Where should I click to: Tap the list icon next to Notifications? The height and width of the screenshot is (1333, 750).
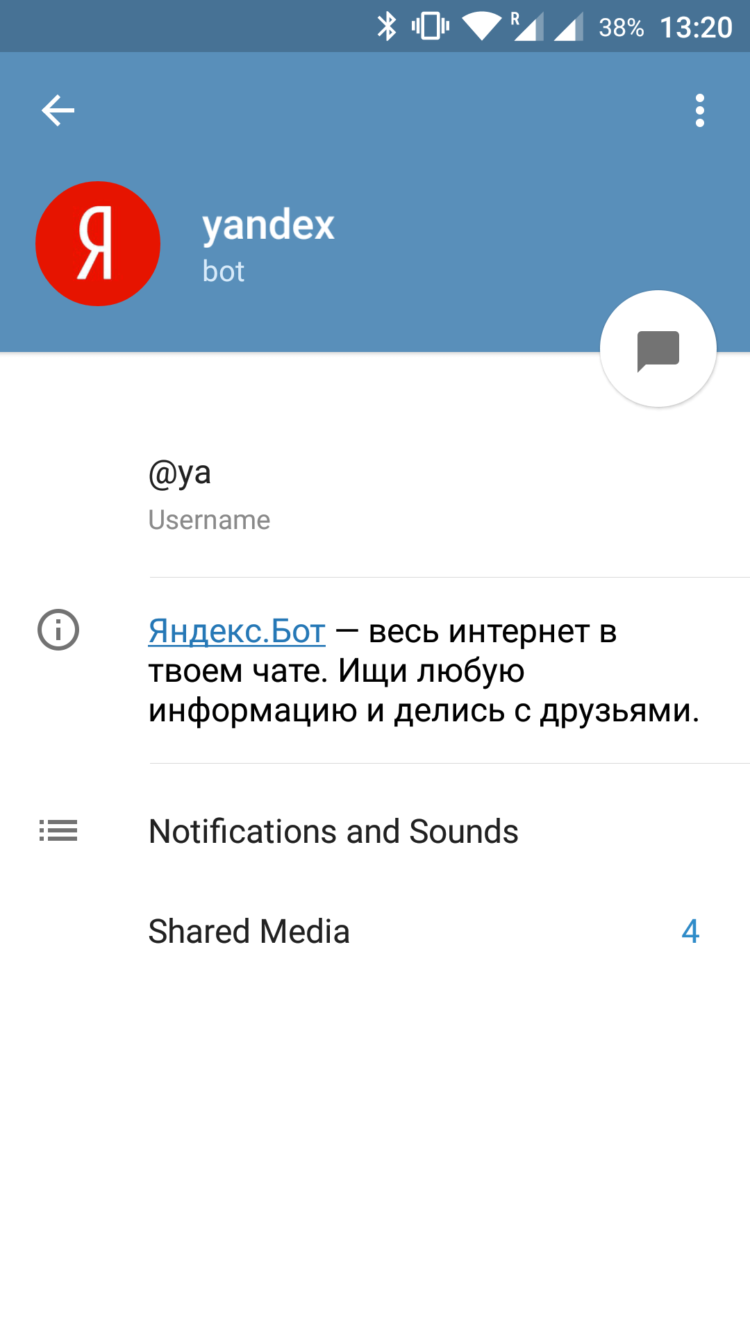[57, 830]
